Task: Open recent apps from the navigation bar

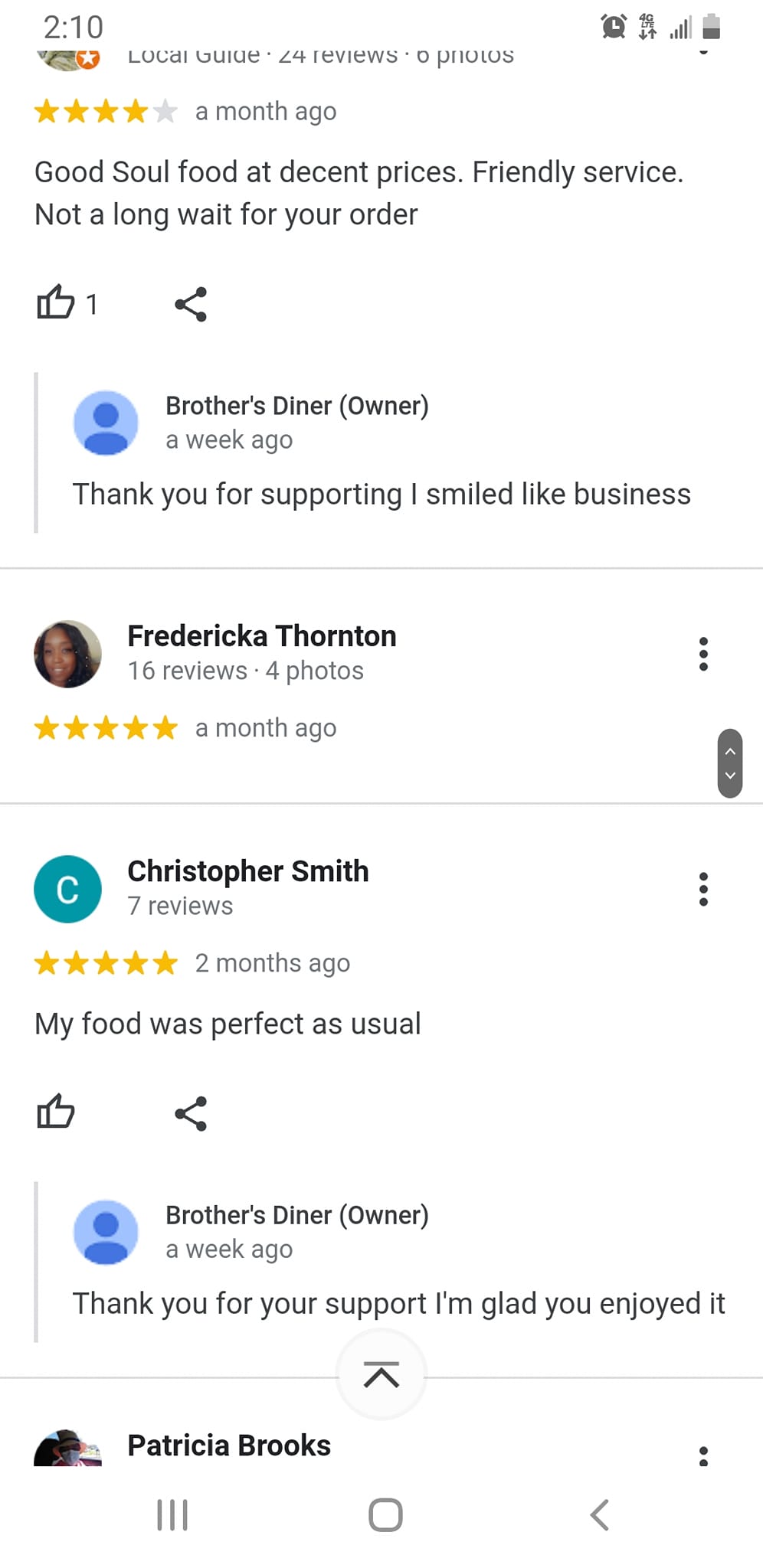Action: tap(172, 1514)
